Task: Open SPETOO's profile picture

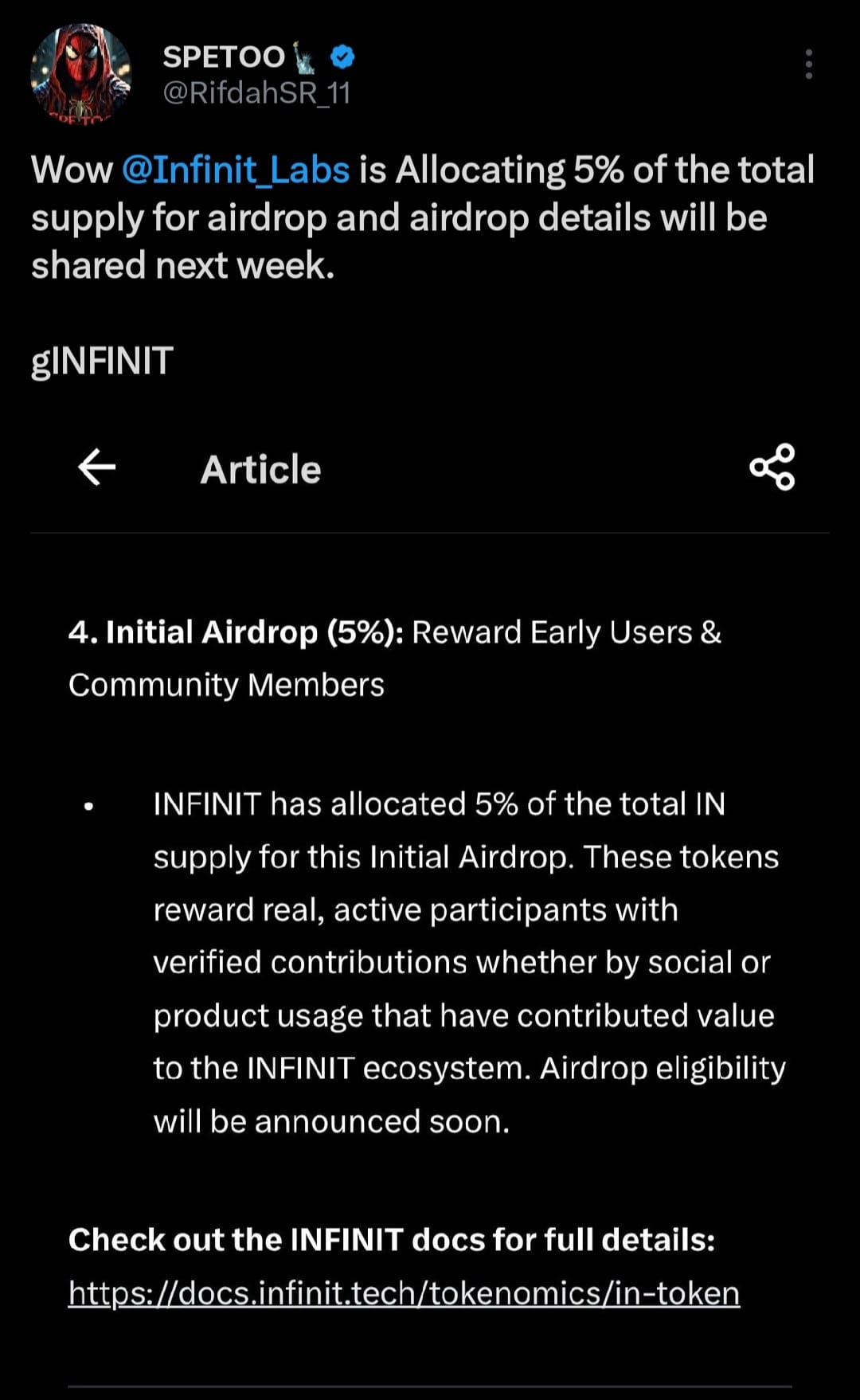Action: [80, 75]
